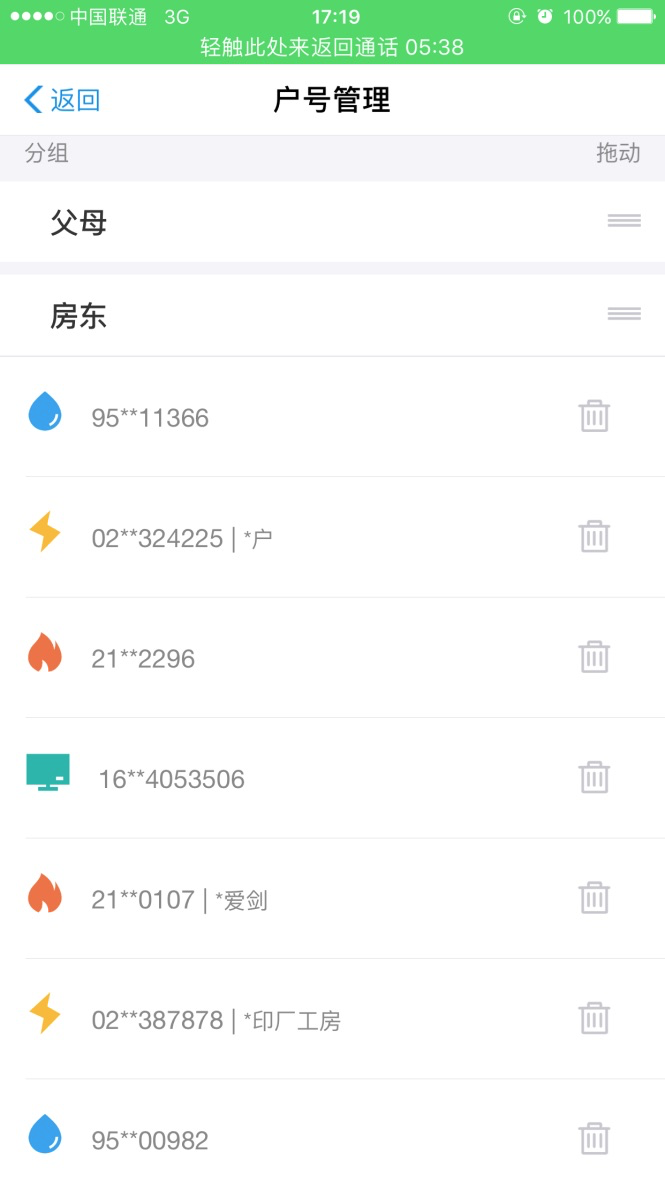Go back using the 返回 button
665x1182 pixels.
point(62,100)
